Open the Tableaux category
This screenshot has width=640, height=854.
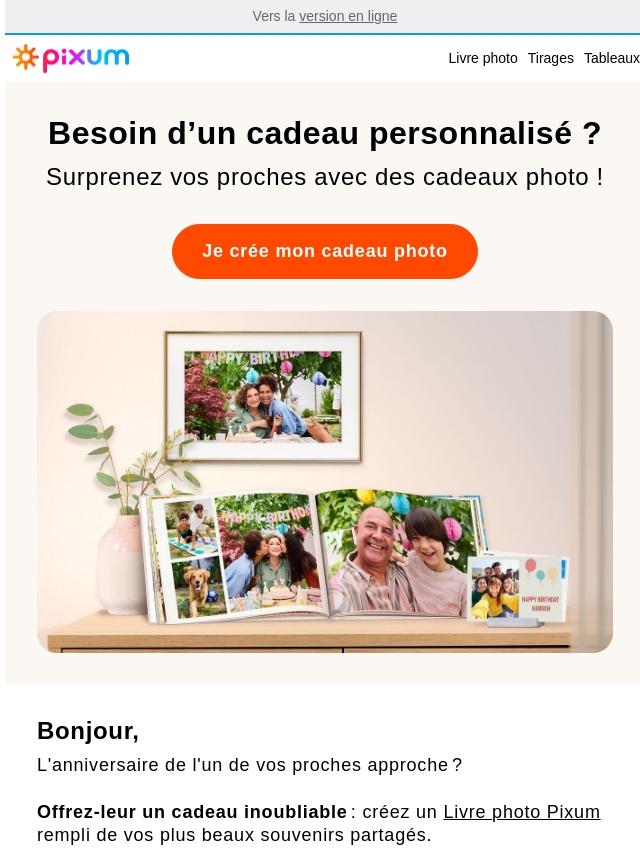click(612, 58)
